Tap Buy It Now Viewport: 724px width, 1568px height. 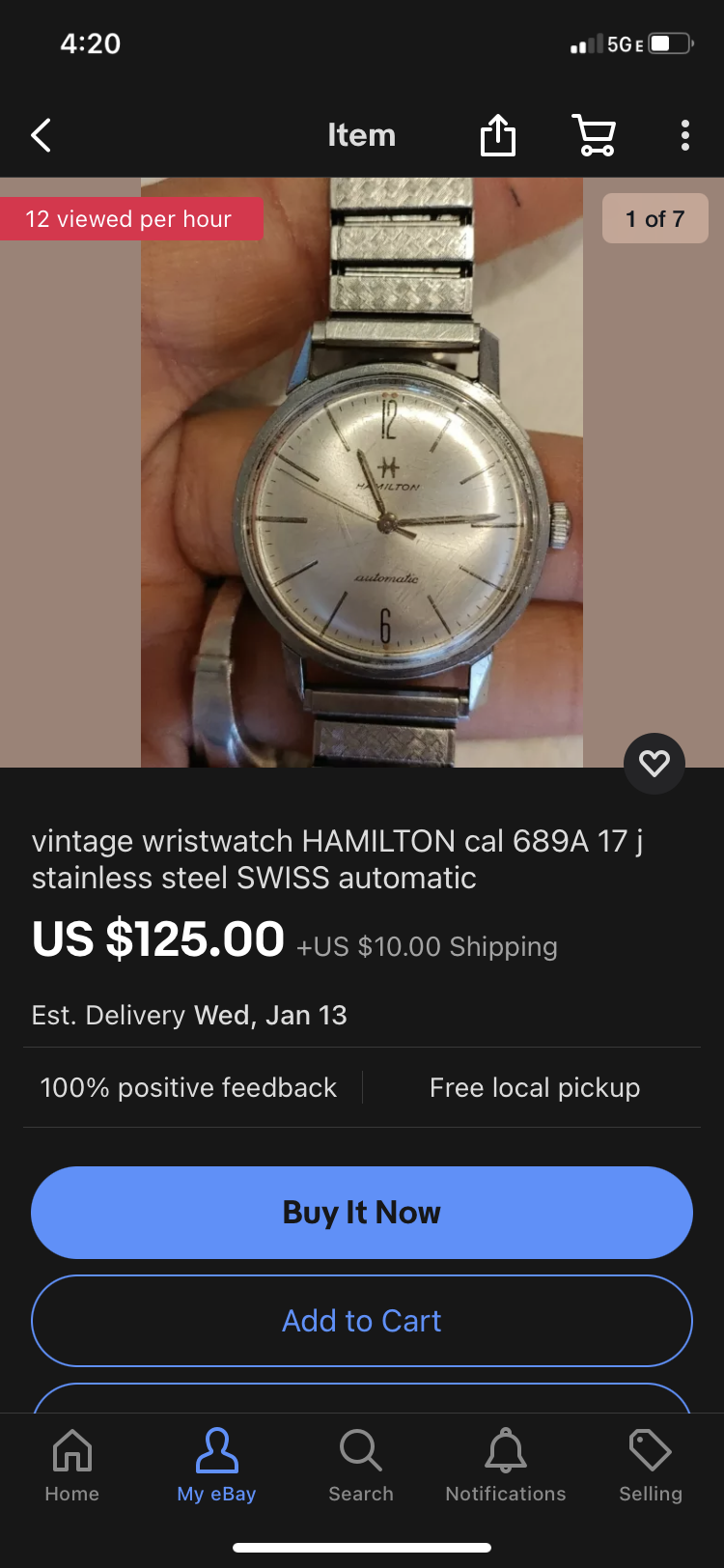(x=362, y=1213)
